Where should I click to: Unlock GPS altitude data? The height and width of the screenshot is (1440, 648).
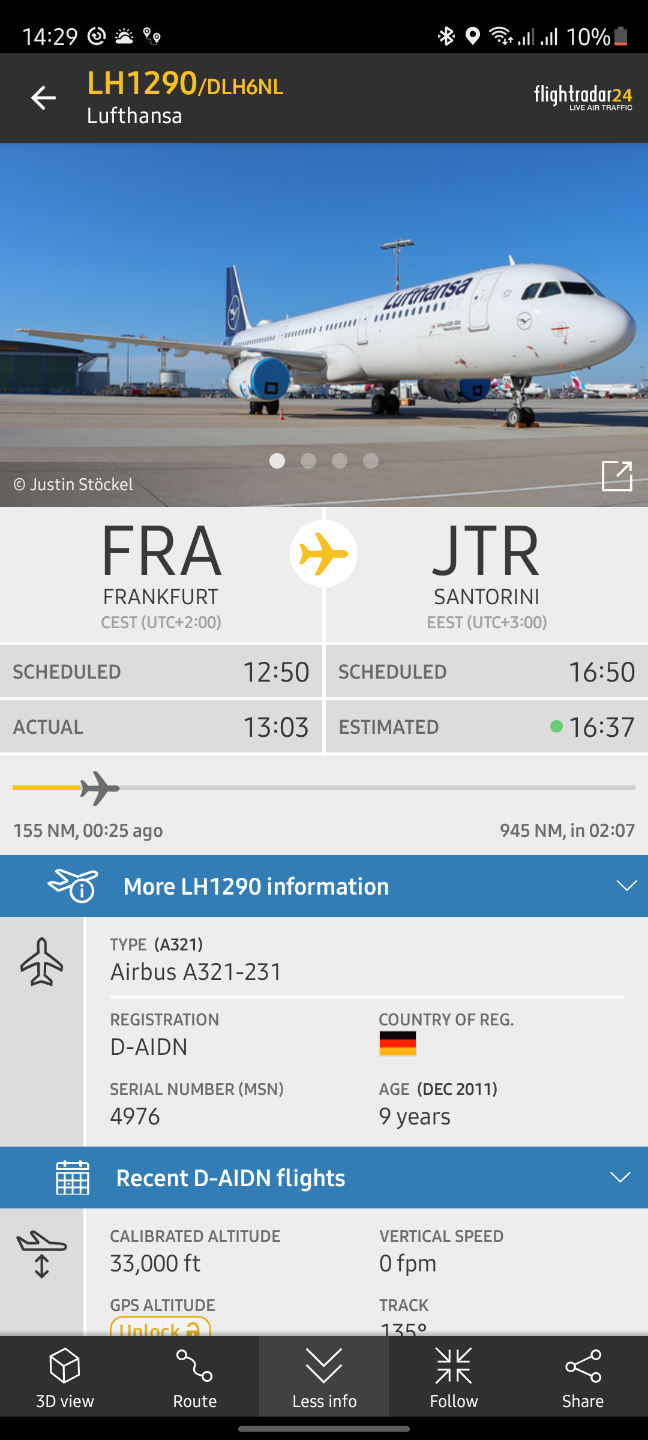click(x=160, y=1329)
